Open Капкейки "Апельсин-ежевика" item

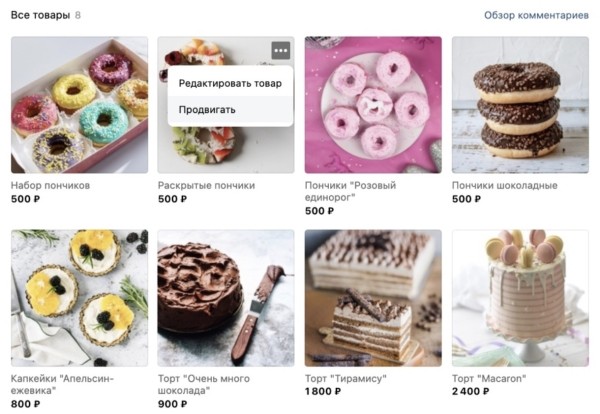pos(79,298)
